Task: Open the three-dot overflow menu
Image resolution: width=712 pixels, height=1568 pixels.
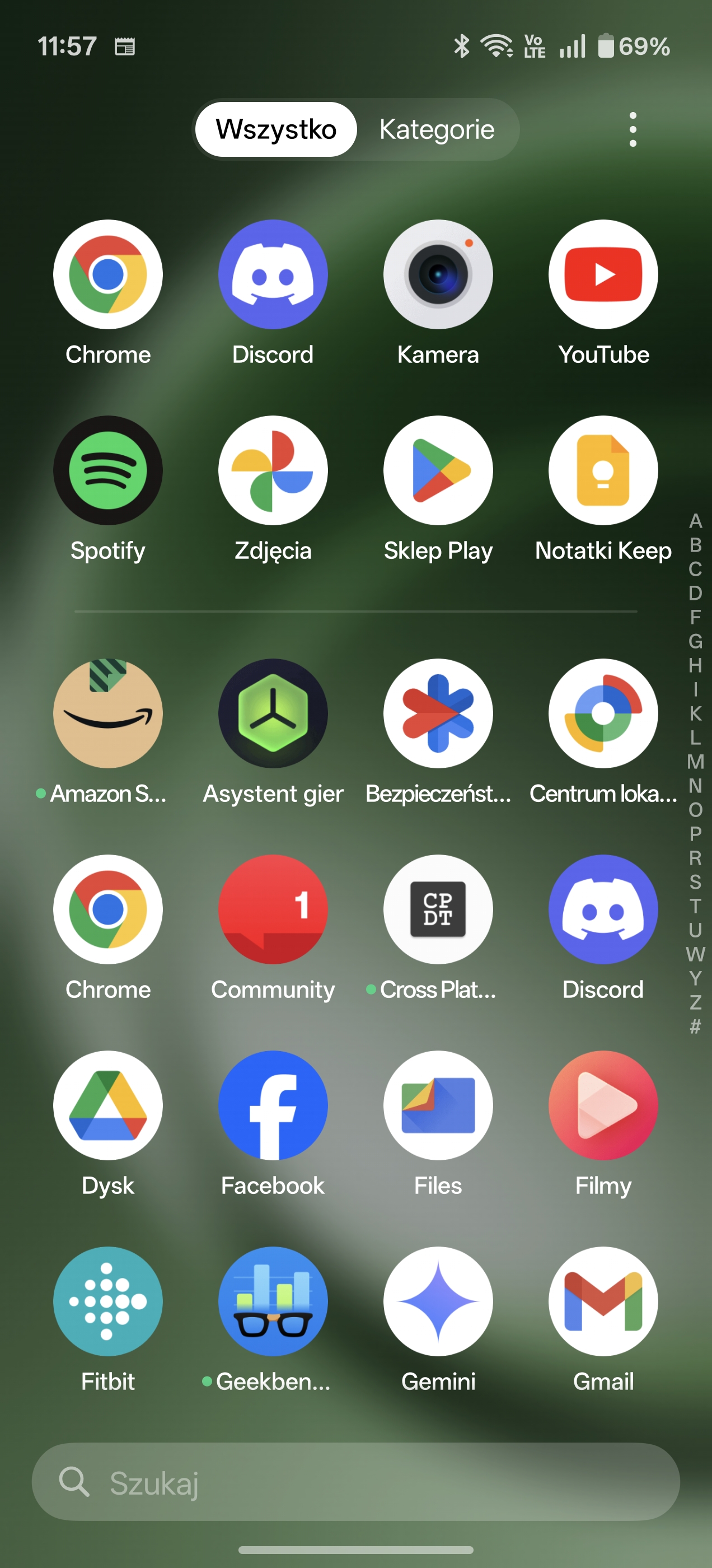Action: pos(633,129)
